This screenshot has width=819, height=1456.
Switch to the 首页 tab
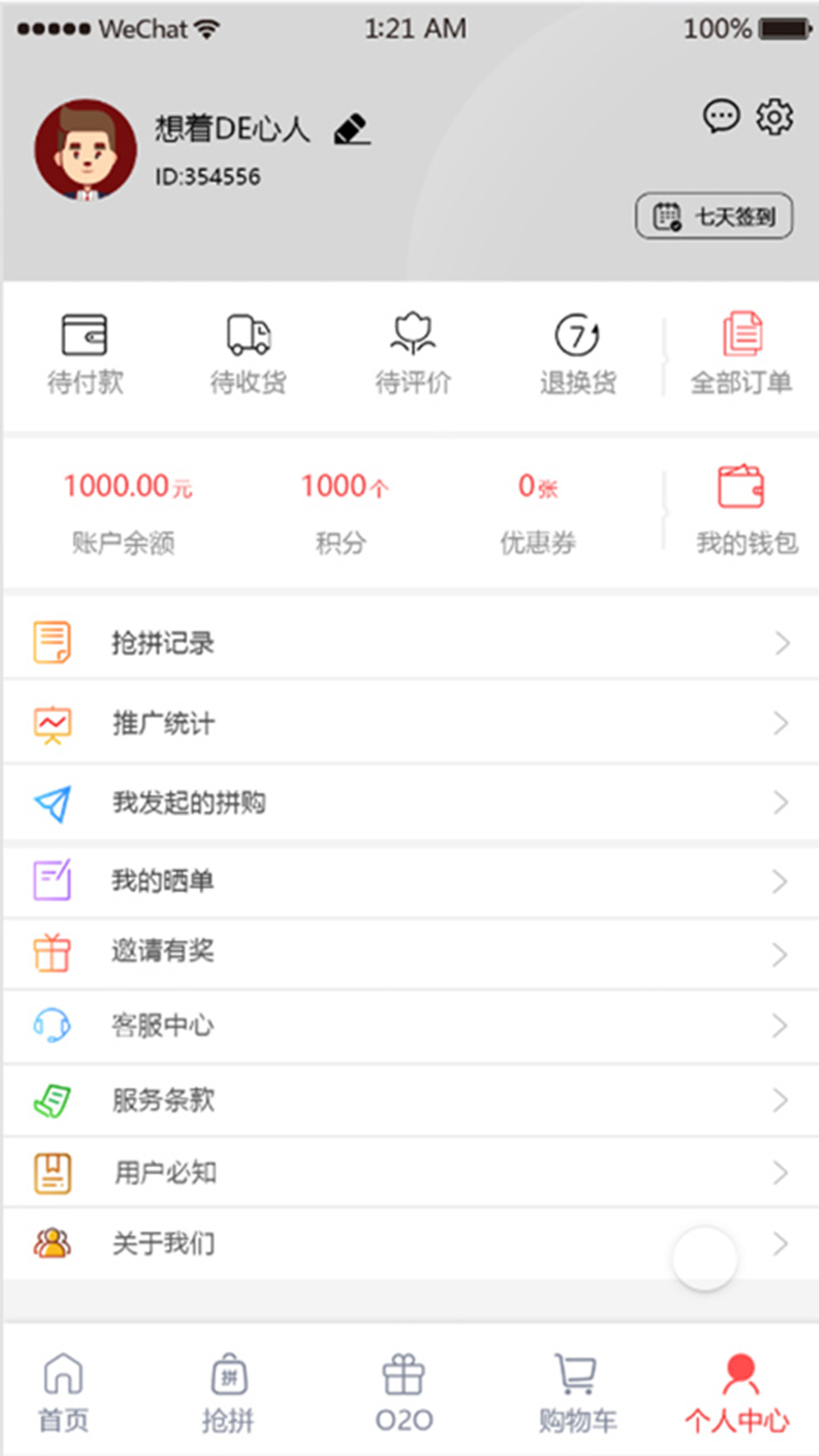(64, 1392)
